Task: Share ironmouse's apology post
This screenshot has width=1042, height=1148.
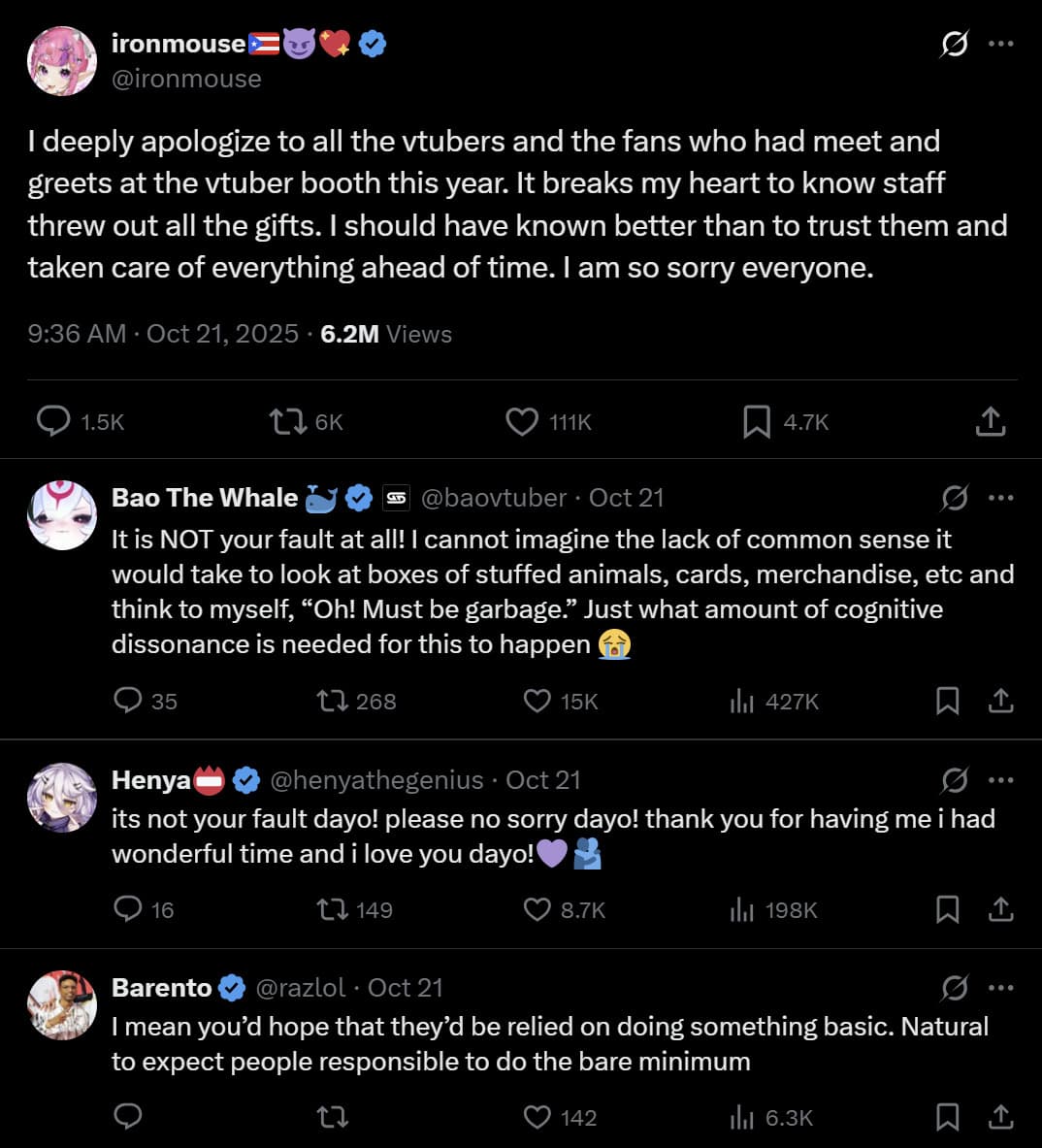Action: tap(990, 421)
